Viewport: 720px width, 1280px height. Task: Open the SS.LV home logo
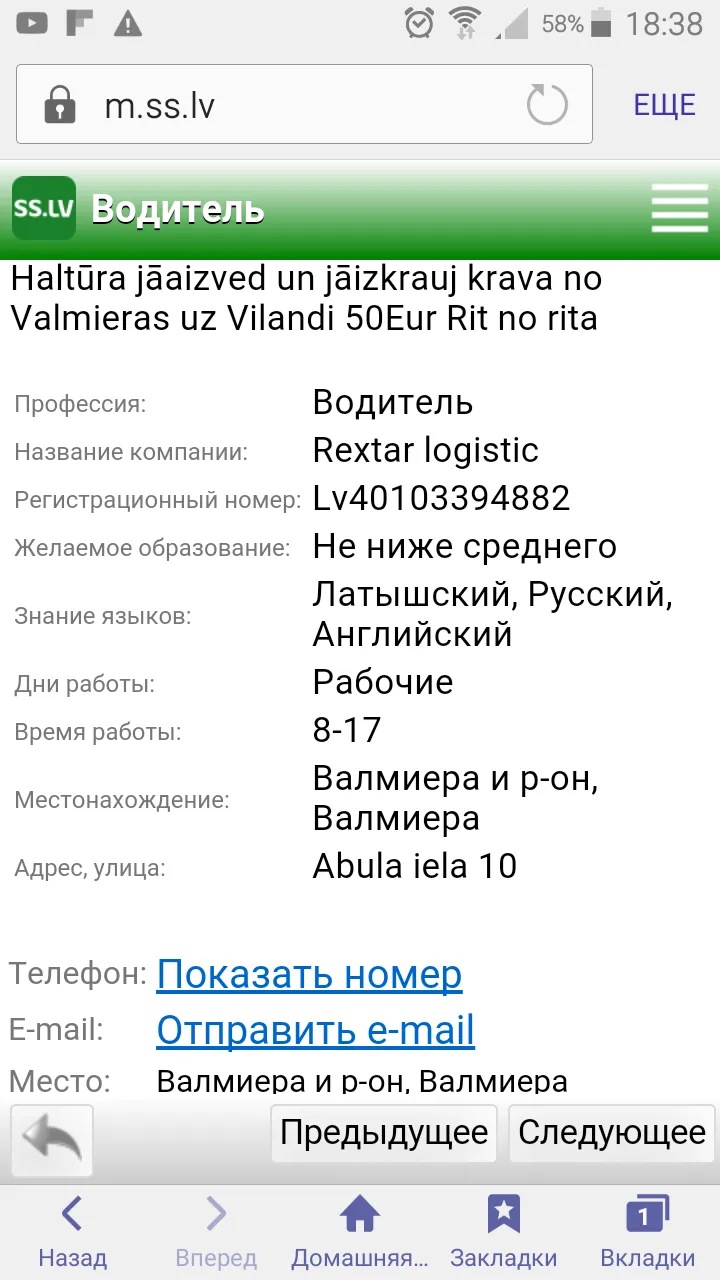[44, 208]
